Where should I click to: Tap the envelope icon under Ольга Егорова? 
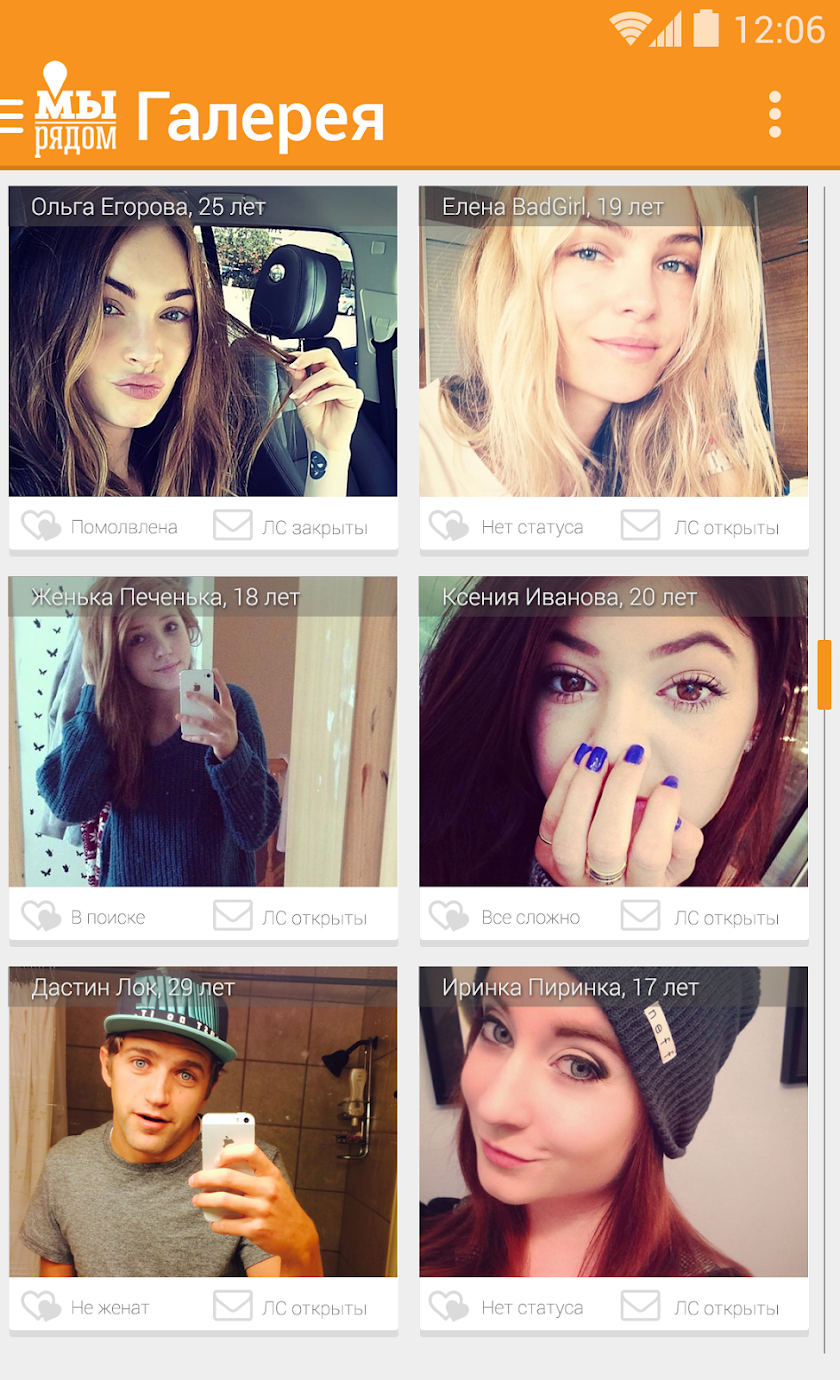[x=232, y=526]
